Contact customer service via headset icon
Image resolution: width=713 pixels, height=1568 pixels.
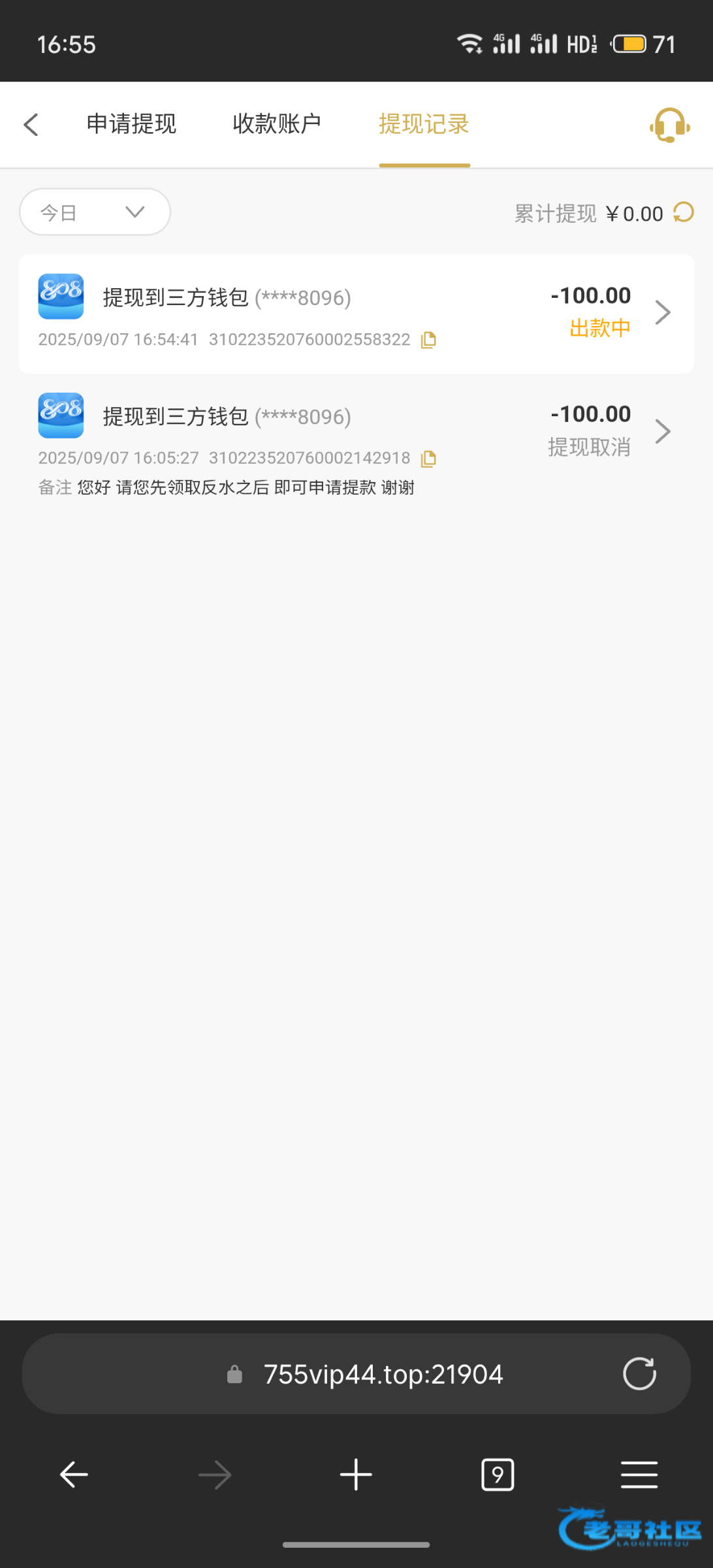670,125
